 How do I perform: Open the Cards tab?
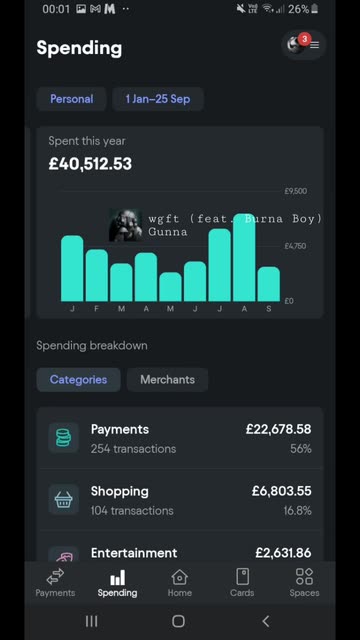[242, 583]
